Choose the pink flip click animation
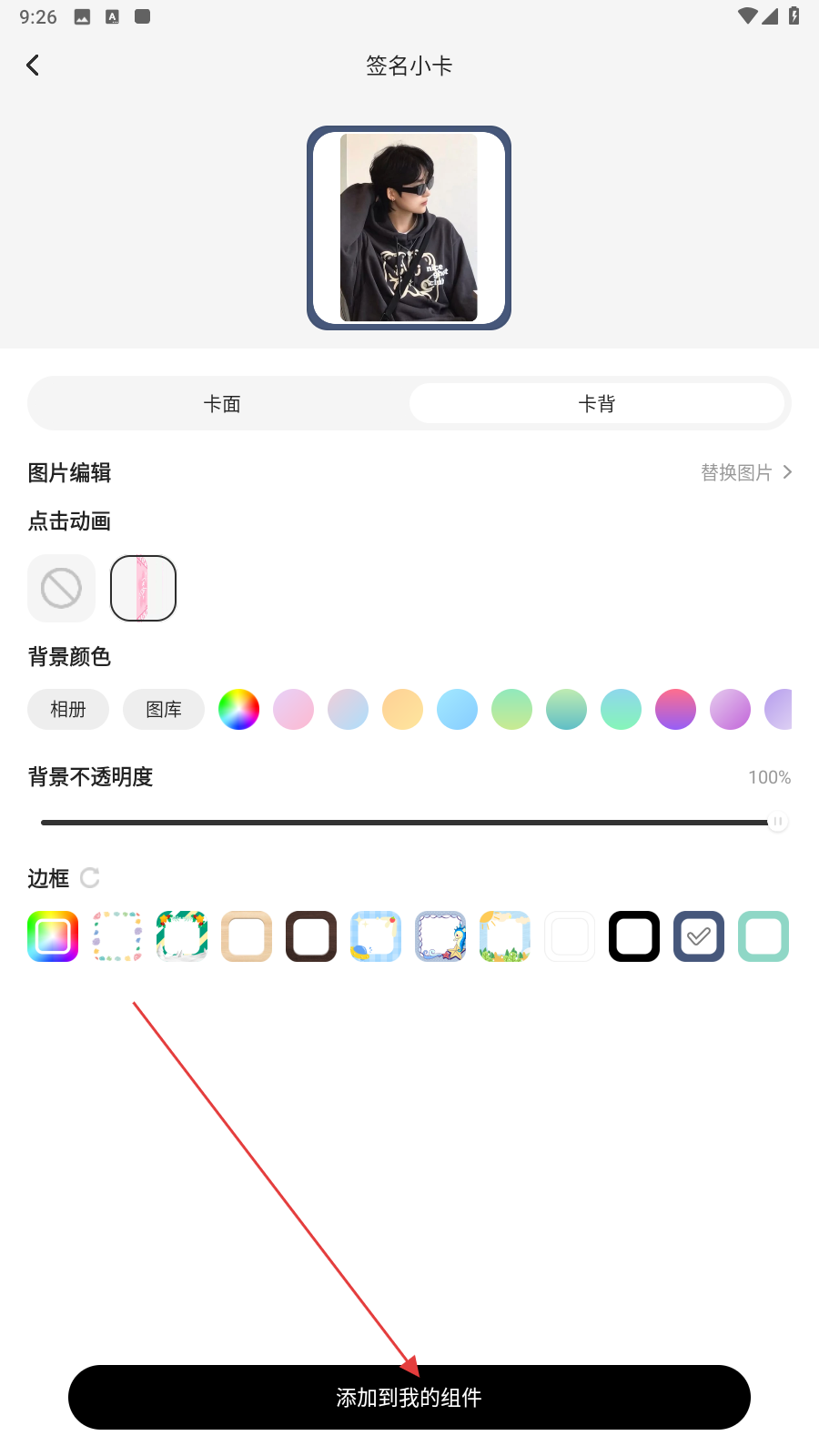Viewport: 819px width, 1456px height. [143, 588]
